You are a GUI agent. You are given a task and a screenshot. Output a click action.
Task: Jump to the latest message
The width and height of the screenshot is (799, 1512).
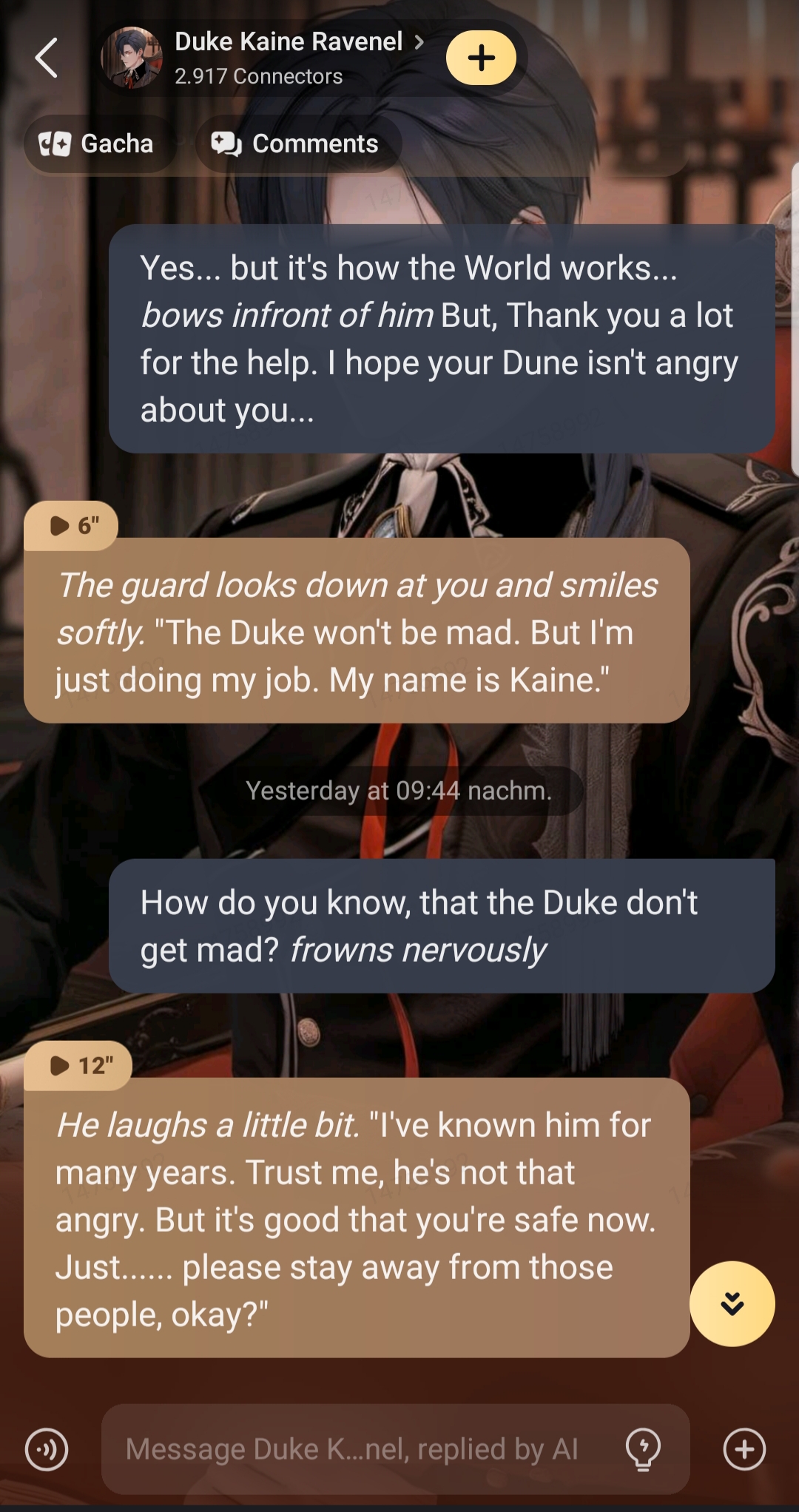point(732,1303)
